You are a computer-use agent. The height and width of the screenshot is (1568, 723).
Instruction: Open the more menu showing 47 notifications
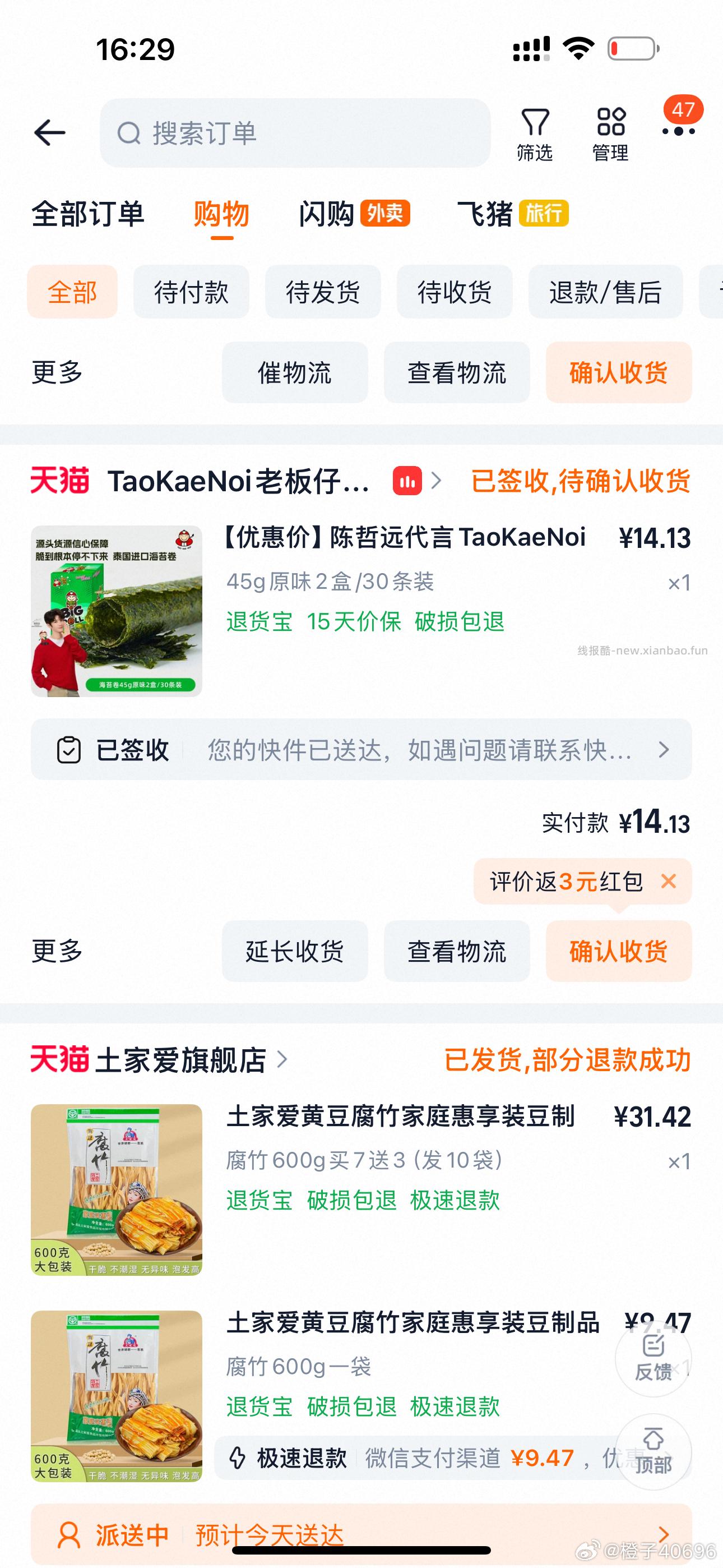(x=678, y=131)
